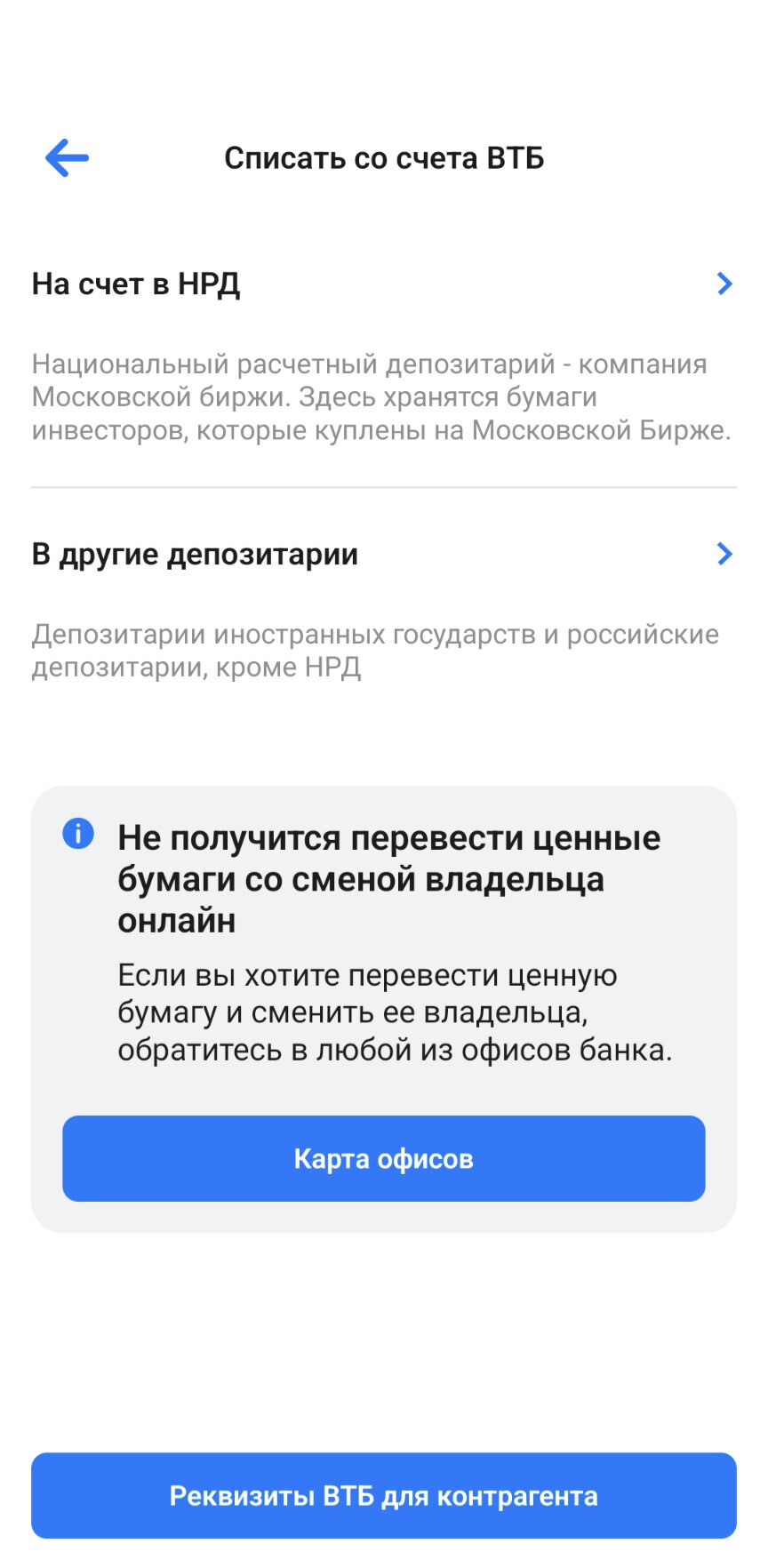Tap «Реквизиты ВТБ для контрагента» button
This screenshot has width=768, height=1568.
383,1496
